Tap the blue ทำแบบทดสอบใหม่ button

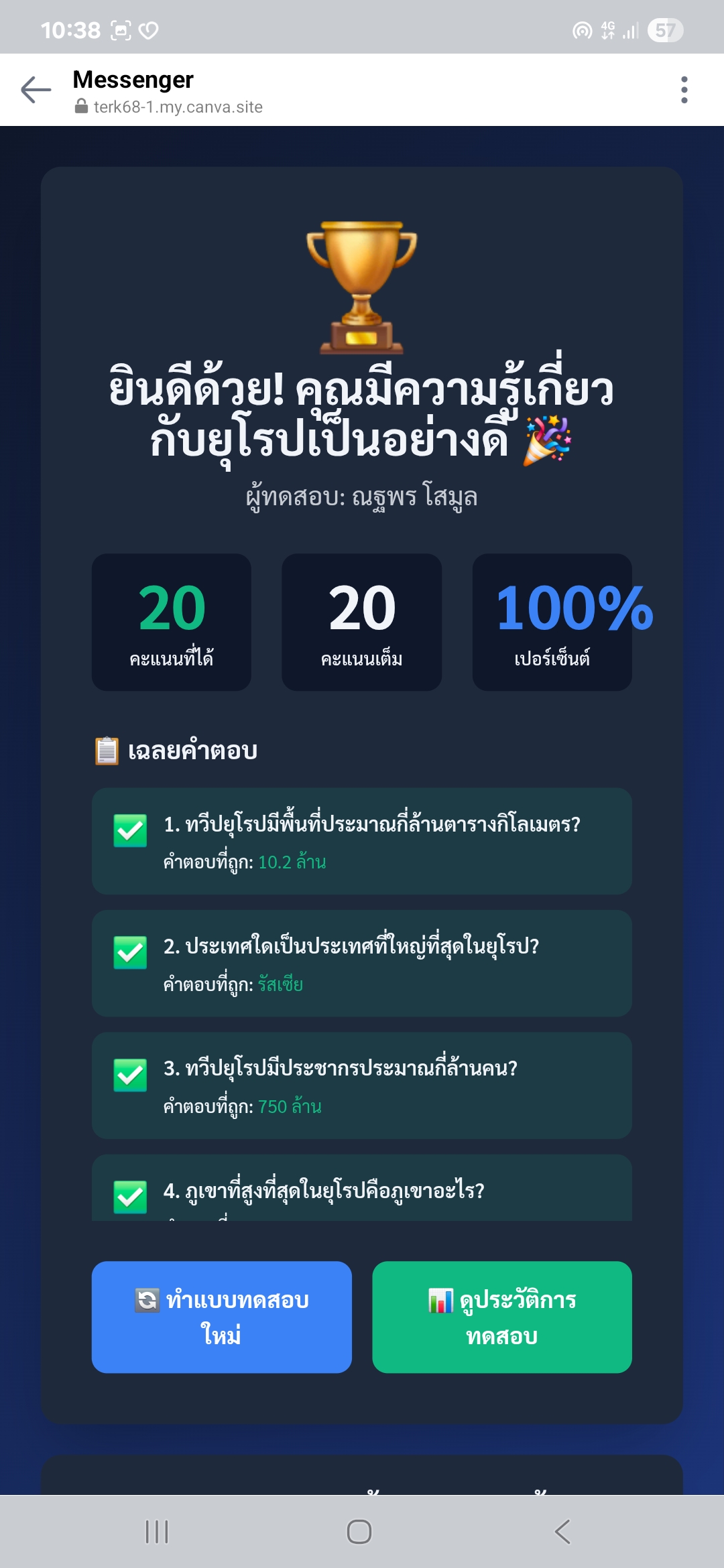click(x=222, y=1317)
